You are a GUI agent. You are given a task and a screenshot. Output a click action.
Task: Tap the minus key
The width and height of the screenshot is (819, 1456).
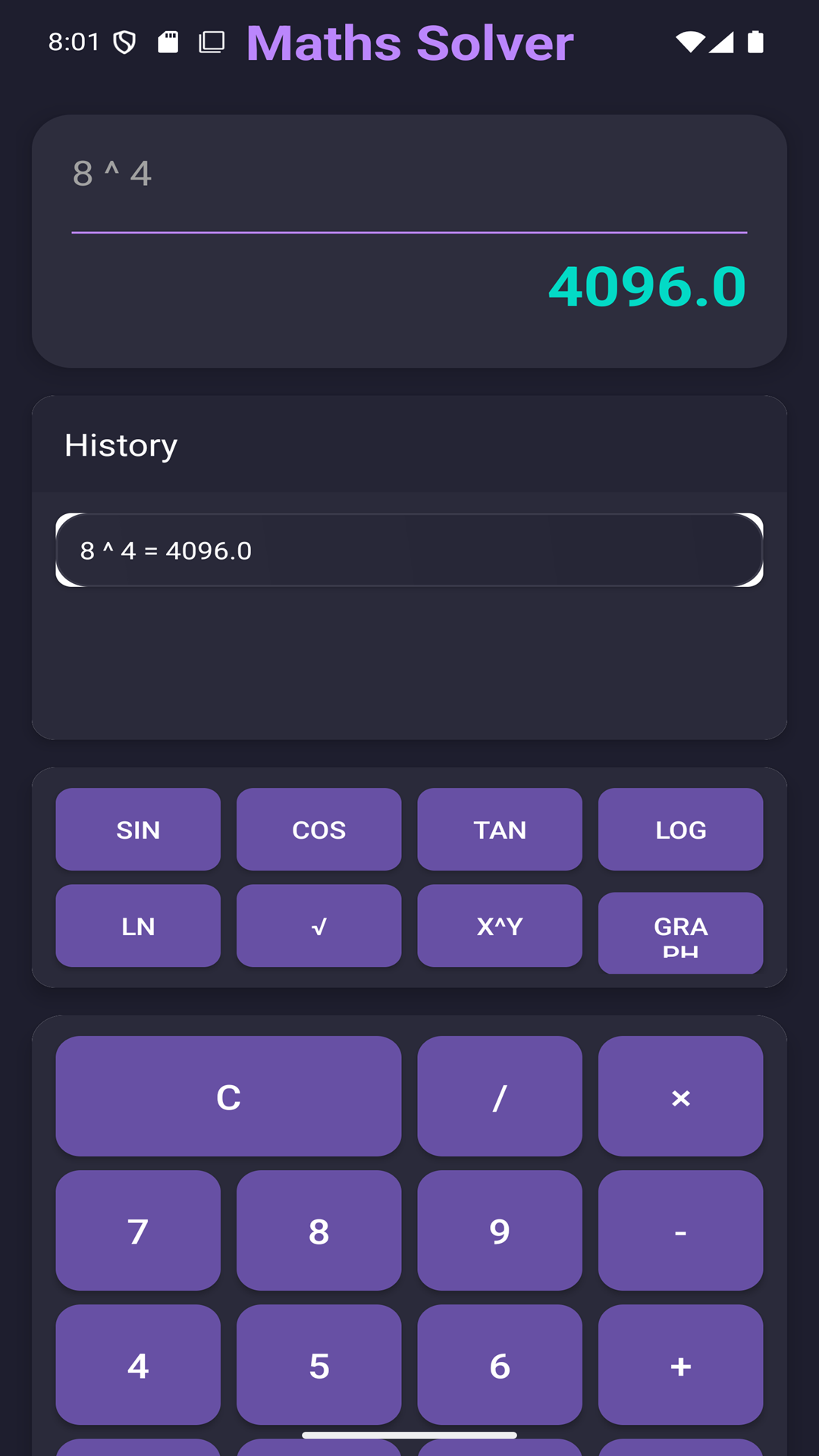[x=680, y=1231]
